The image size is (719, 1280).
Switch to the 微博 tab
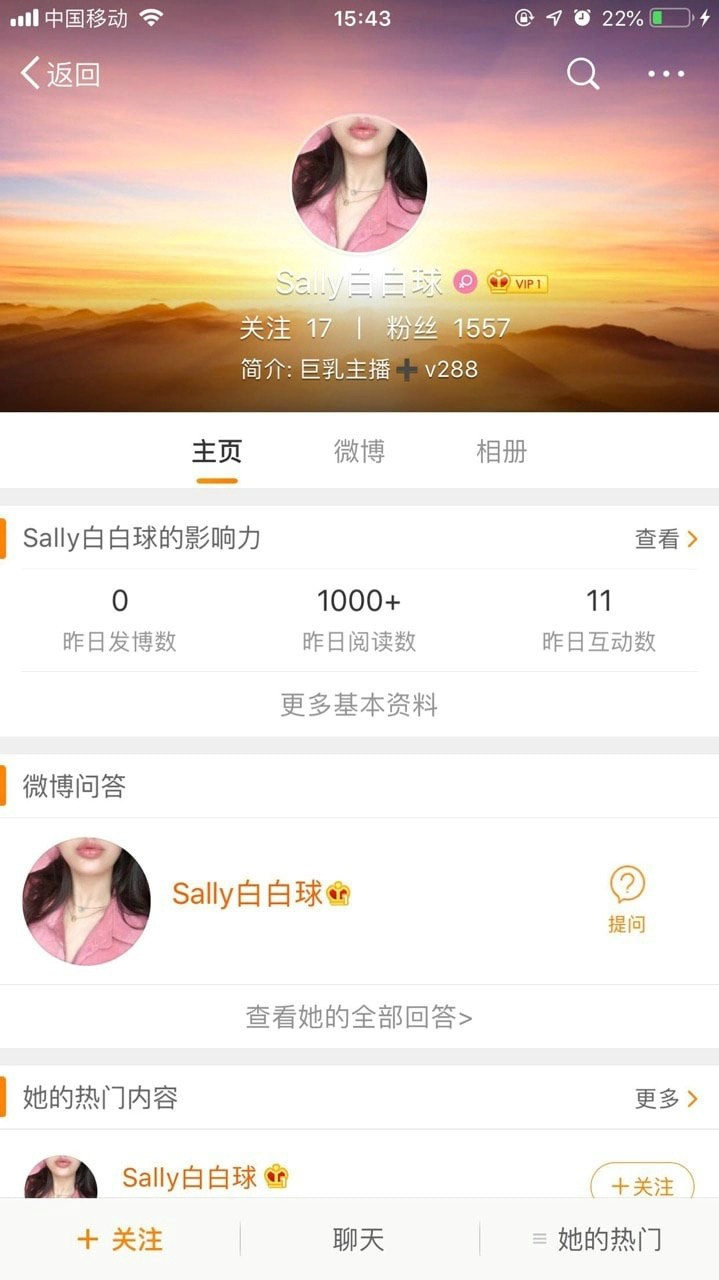pyautogui.click(x=359, y=451)
